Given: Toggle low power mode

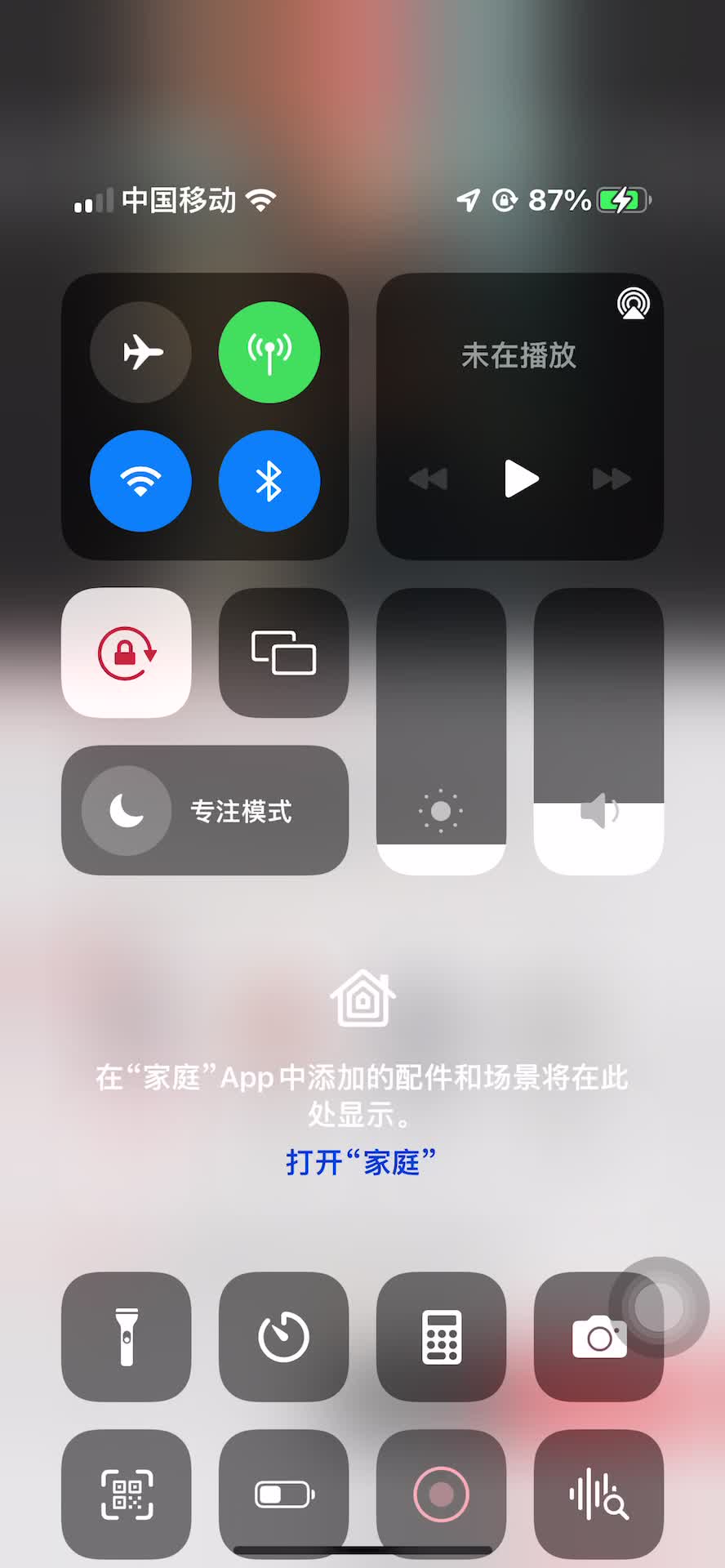Looking at the screenshot, I should coord(283,1494).
